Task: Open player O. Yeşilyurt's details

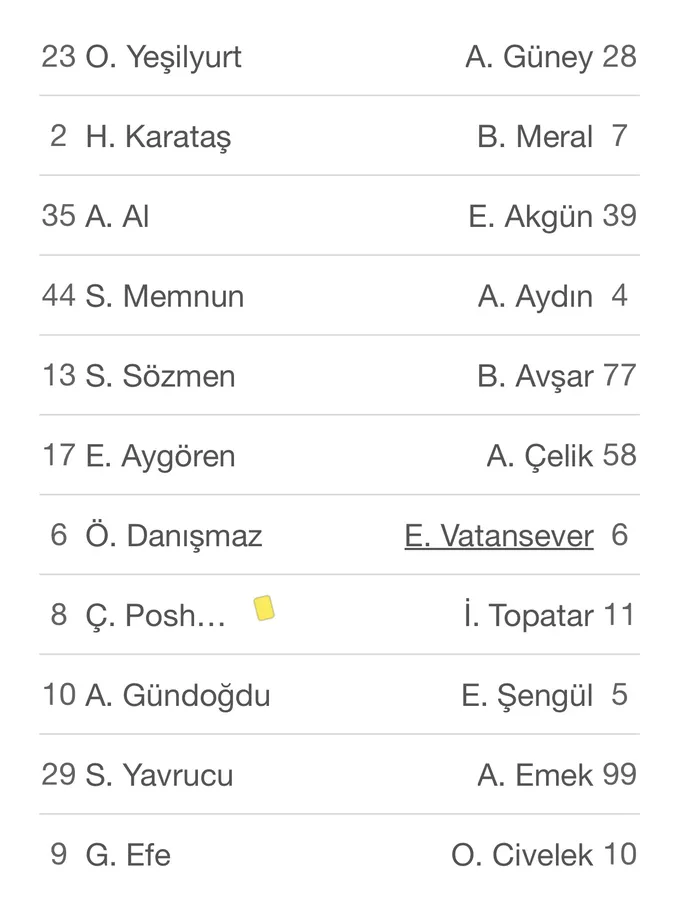Action: (x=163, y=57)
